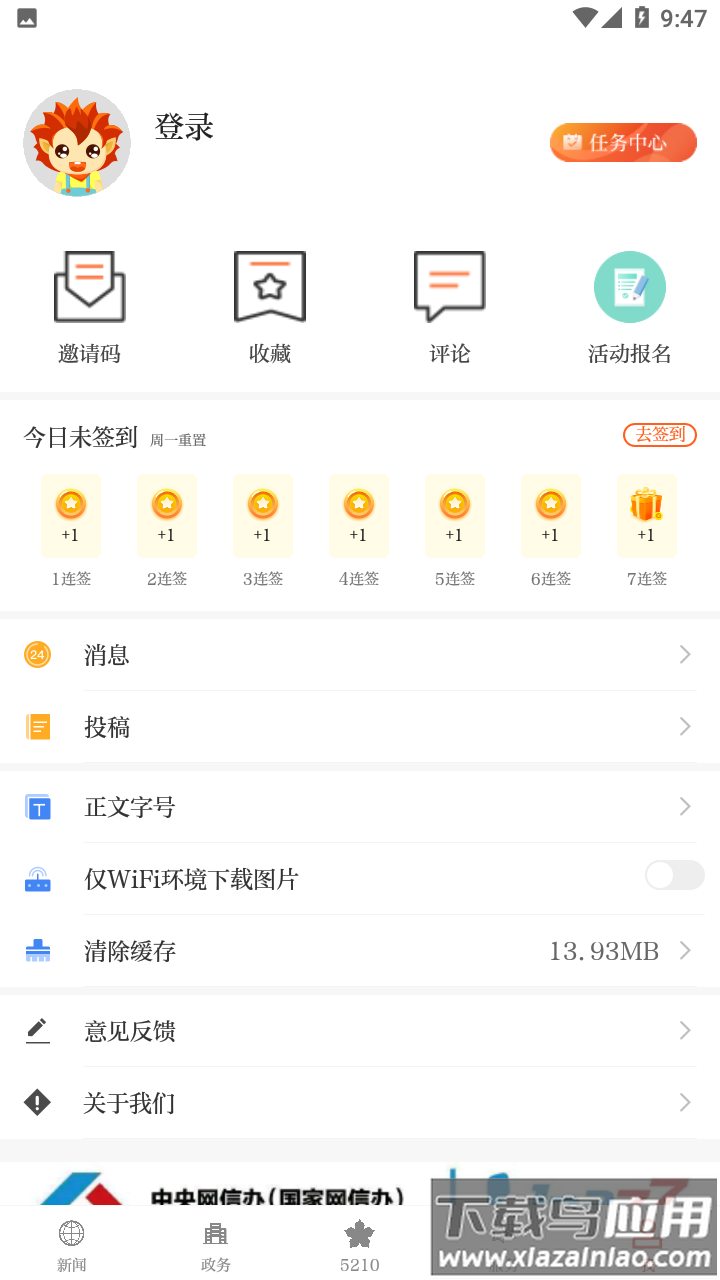Viewport: 720px width, 1280px height.
Task: Open the 消息 row chevron
Action: pos(684,655)
